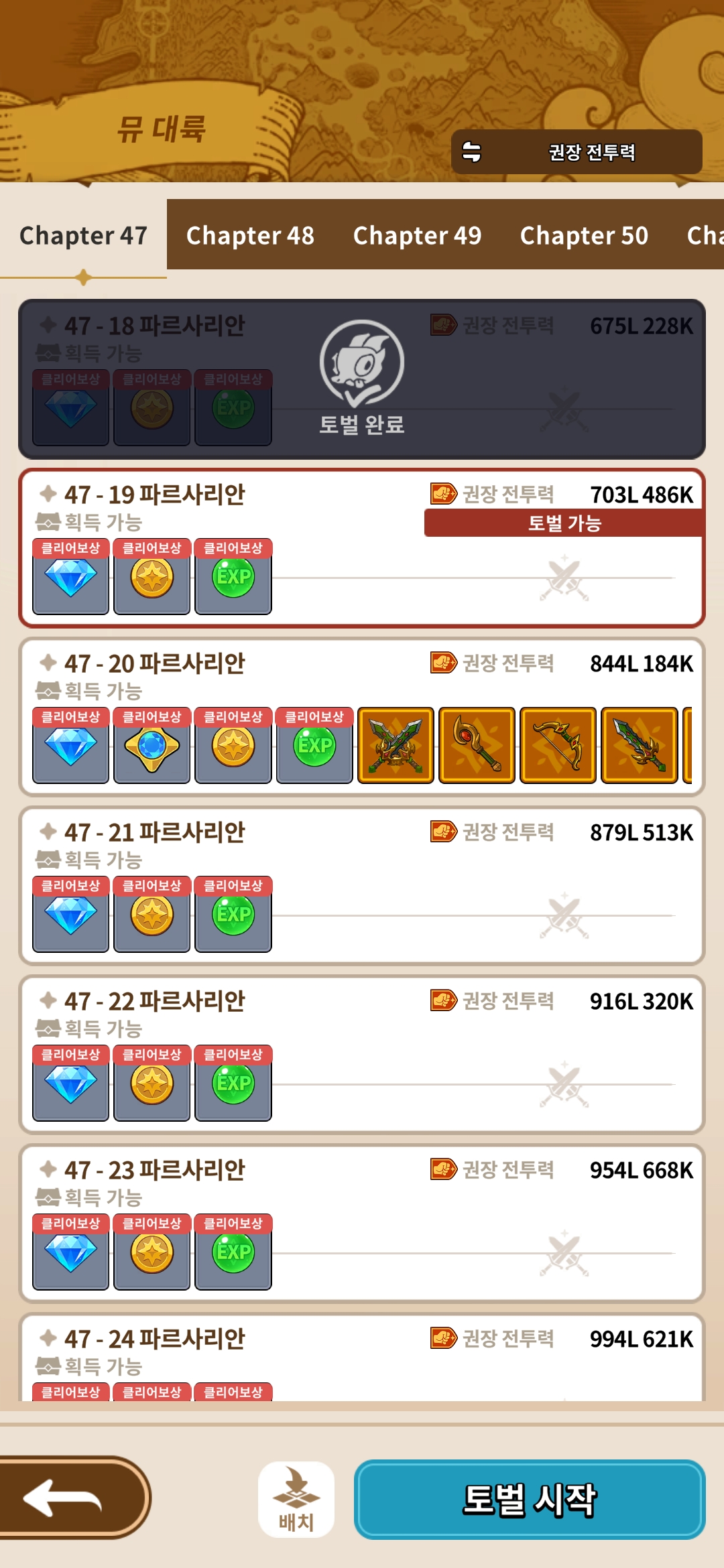The width and height of the screenshot is (724, 1568).
Task: Tap the crossed swords reward in 47-20
Action: pos(396,745)
